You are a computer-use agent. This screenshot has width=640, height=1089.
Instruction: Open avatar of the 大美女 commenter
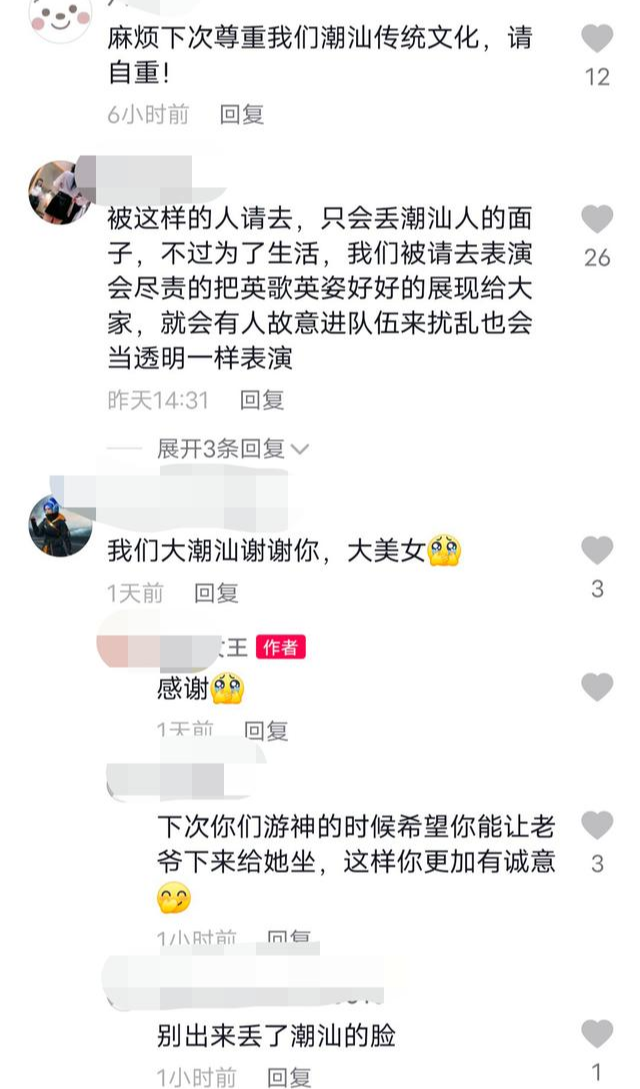(x=60, y=526)
